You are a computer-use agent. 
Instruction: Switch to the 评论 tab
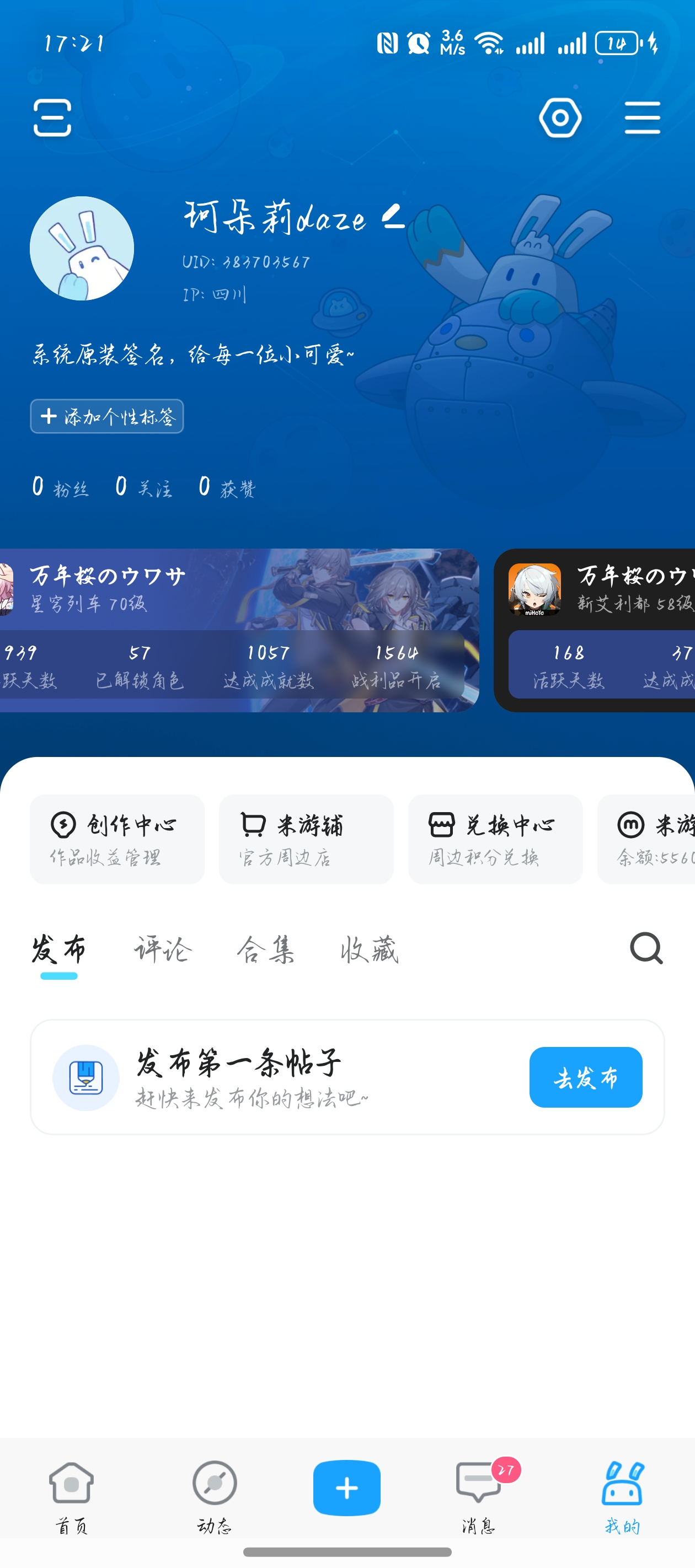click(163, 949)
